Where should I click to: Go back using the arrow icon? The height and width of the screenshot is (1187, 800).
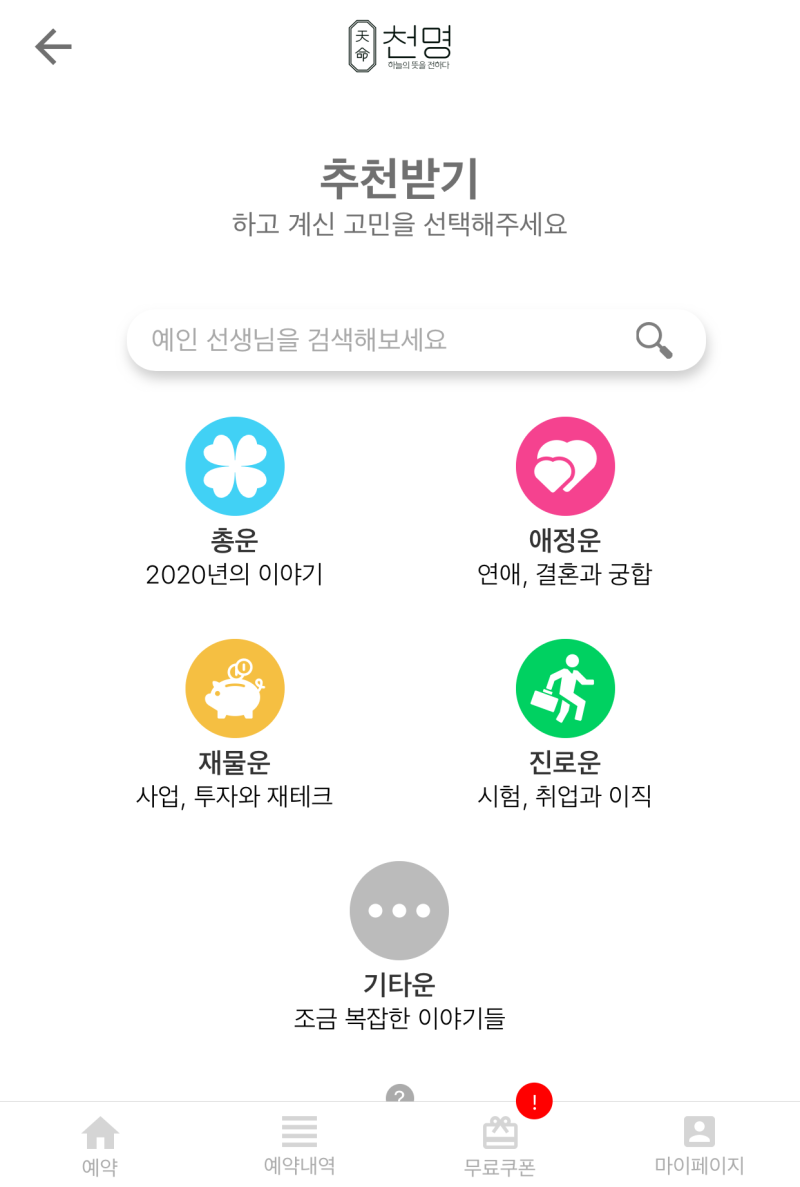(x=53, y=47)
